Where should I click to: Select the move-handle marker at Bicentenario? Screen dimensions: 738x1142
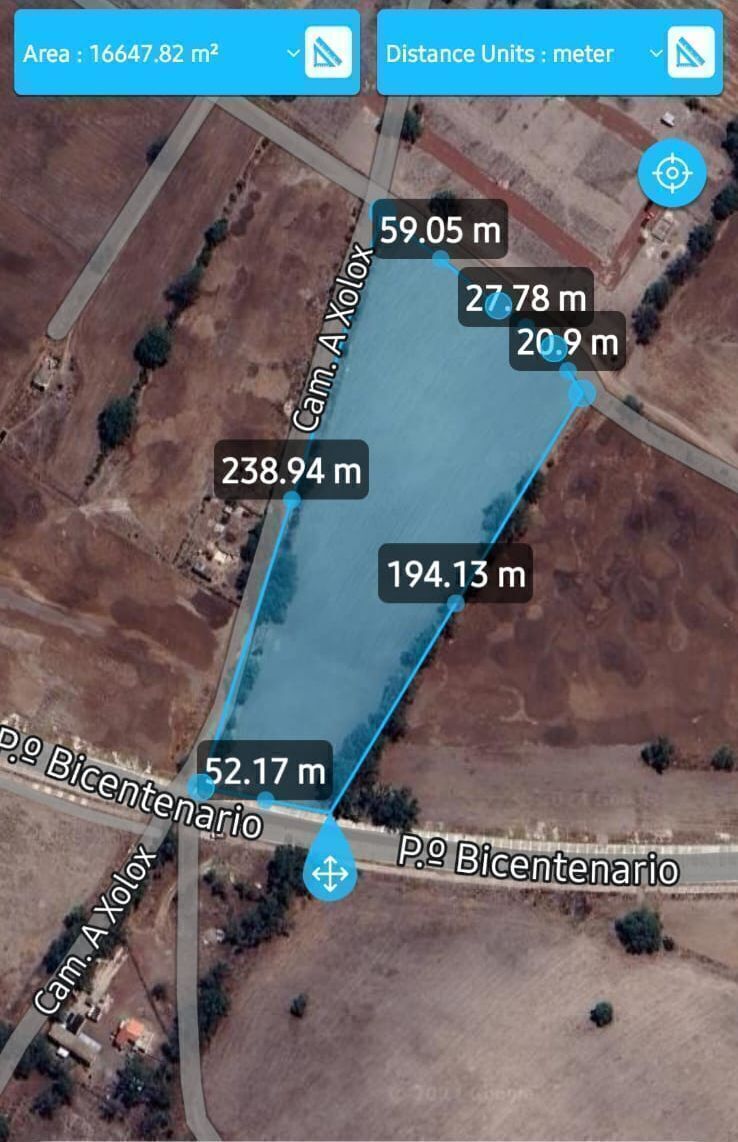(x=329, y=873)
